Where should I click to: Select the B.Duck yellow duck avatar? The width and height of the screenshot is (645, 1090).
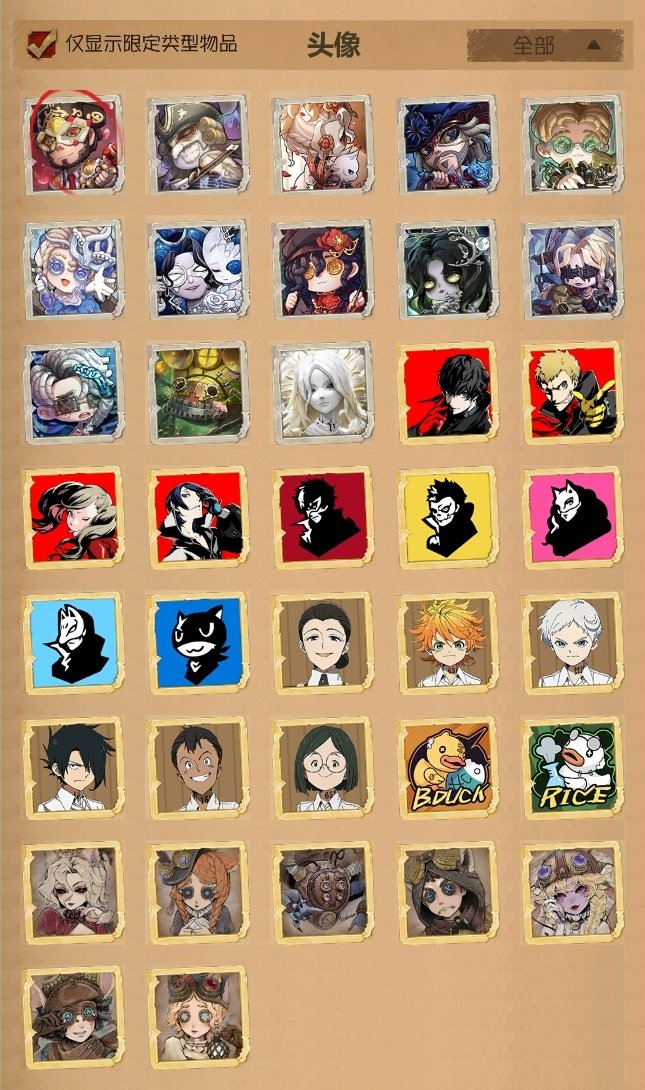point(449,766)
